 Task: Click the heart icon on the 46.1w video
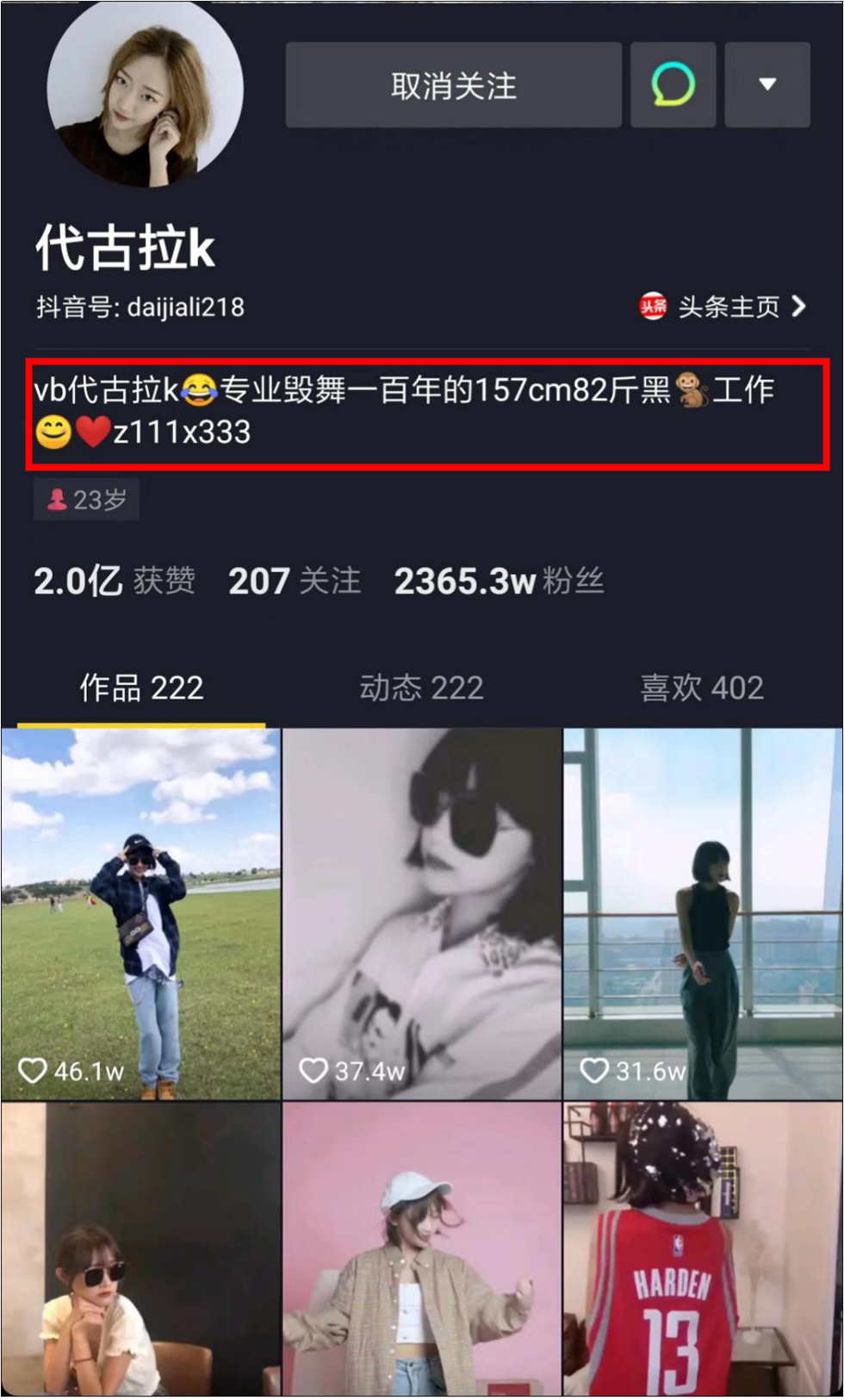33,1071
